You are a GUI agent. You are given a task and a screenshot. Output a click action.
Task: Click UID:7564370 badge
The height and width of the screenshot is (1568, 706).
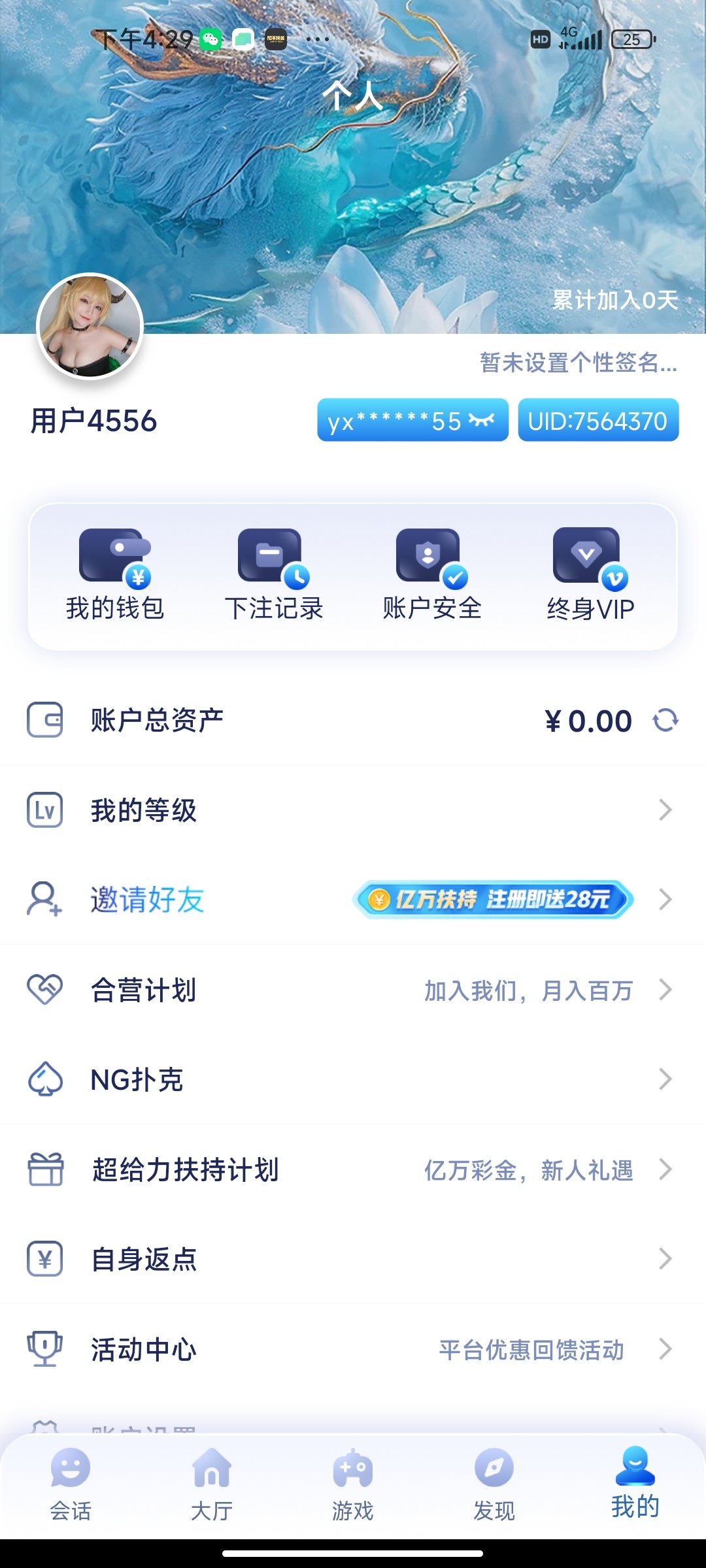597,421
